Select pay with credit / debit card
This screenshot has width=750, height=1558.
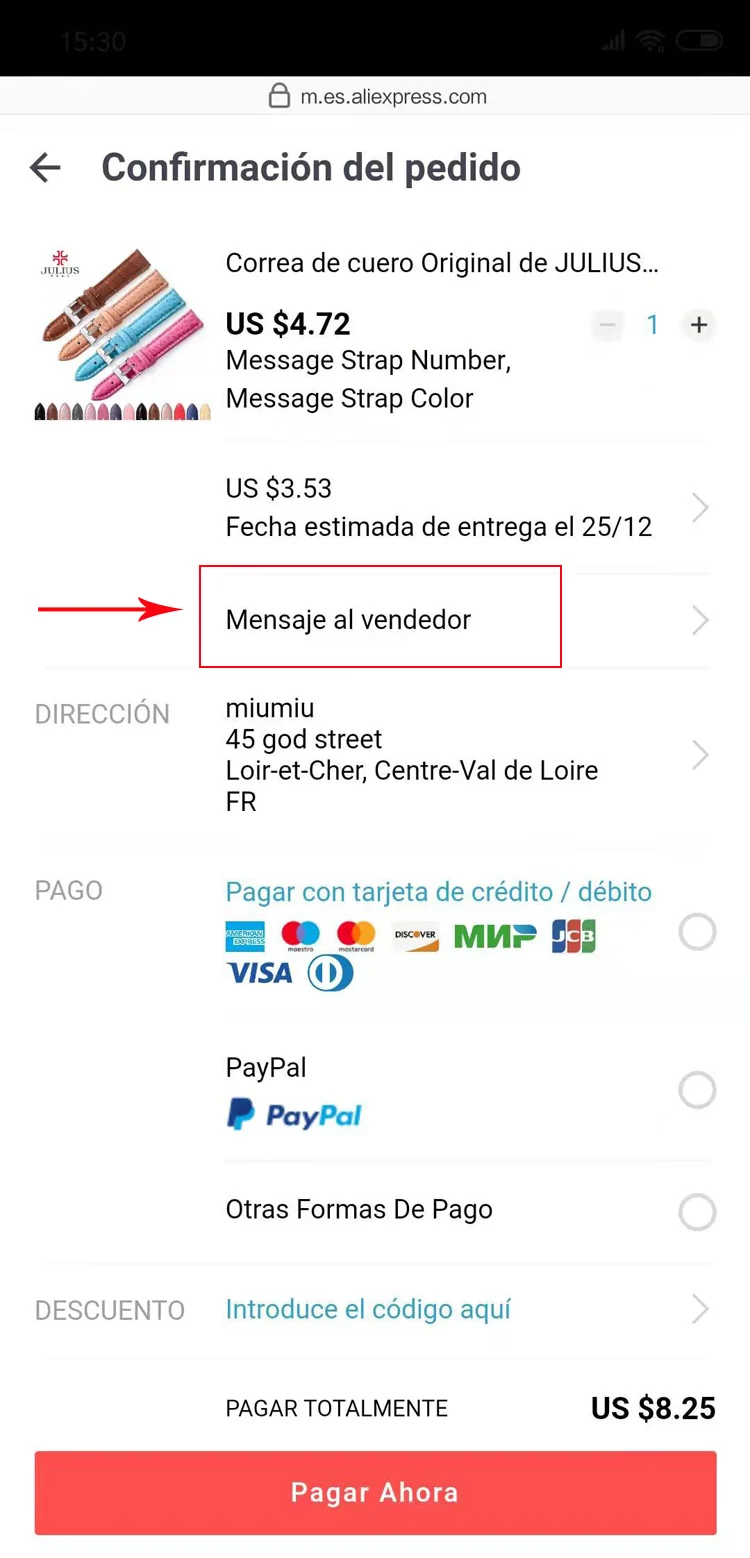tap(697, 933)
